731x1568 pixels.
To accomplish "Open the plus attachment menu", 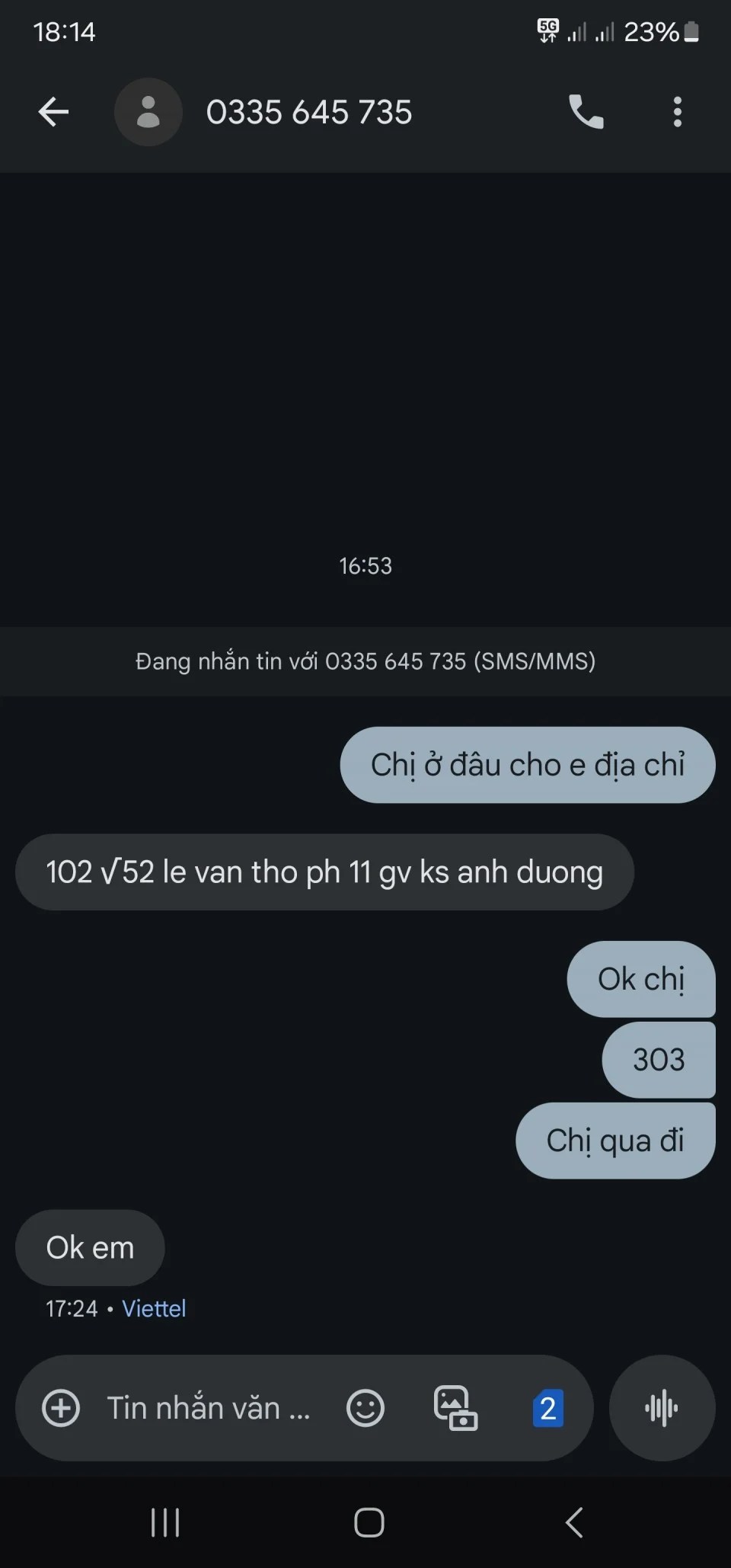I will coord(61,1407).
